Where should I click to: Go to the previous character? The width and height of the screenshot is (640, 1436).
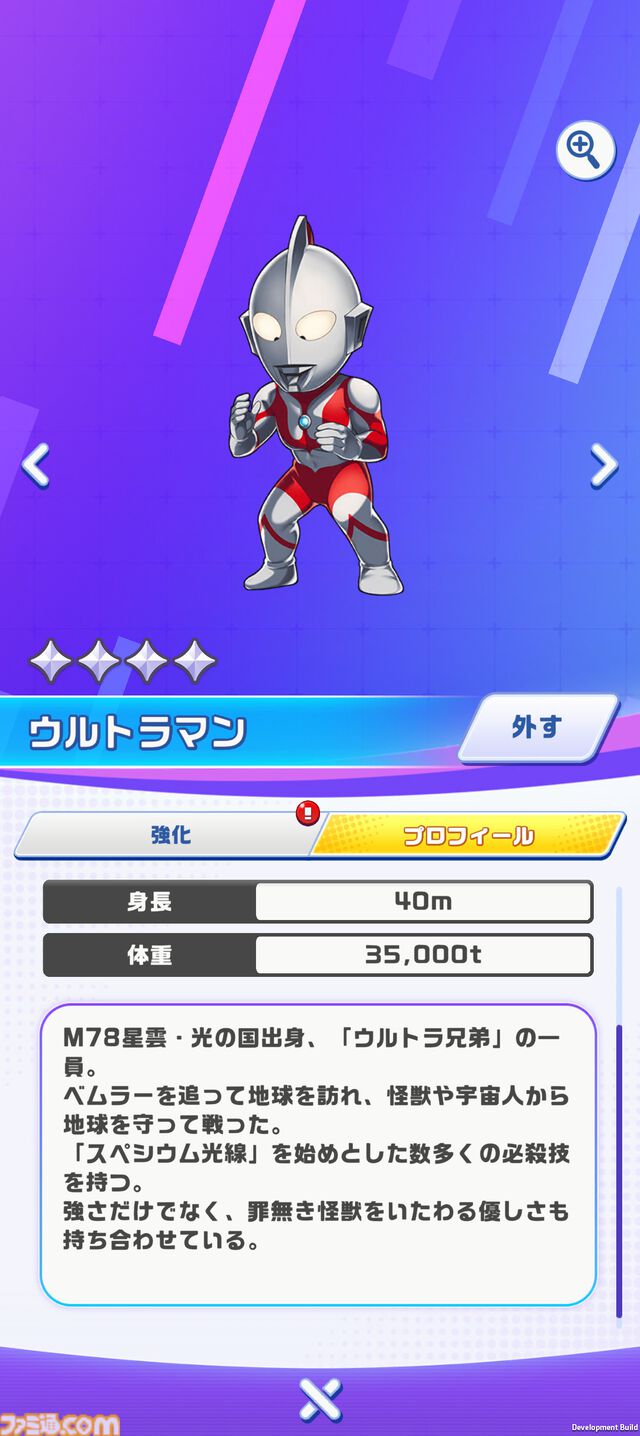36,465
